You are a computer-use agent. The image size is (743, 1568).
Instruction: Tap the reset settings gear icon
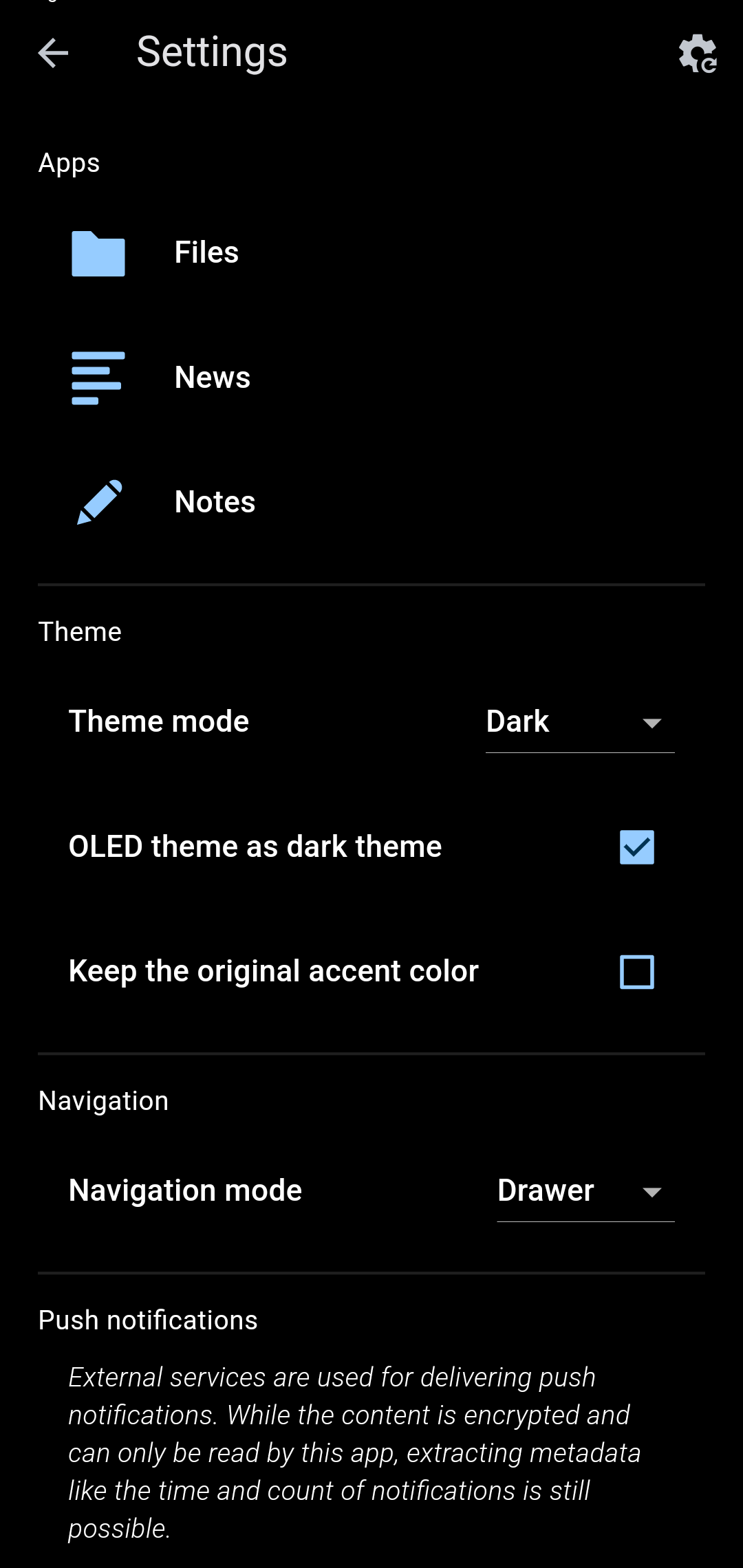(698, 53)
